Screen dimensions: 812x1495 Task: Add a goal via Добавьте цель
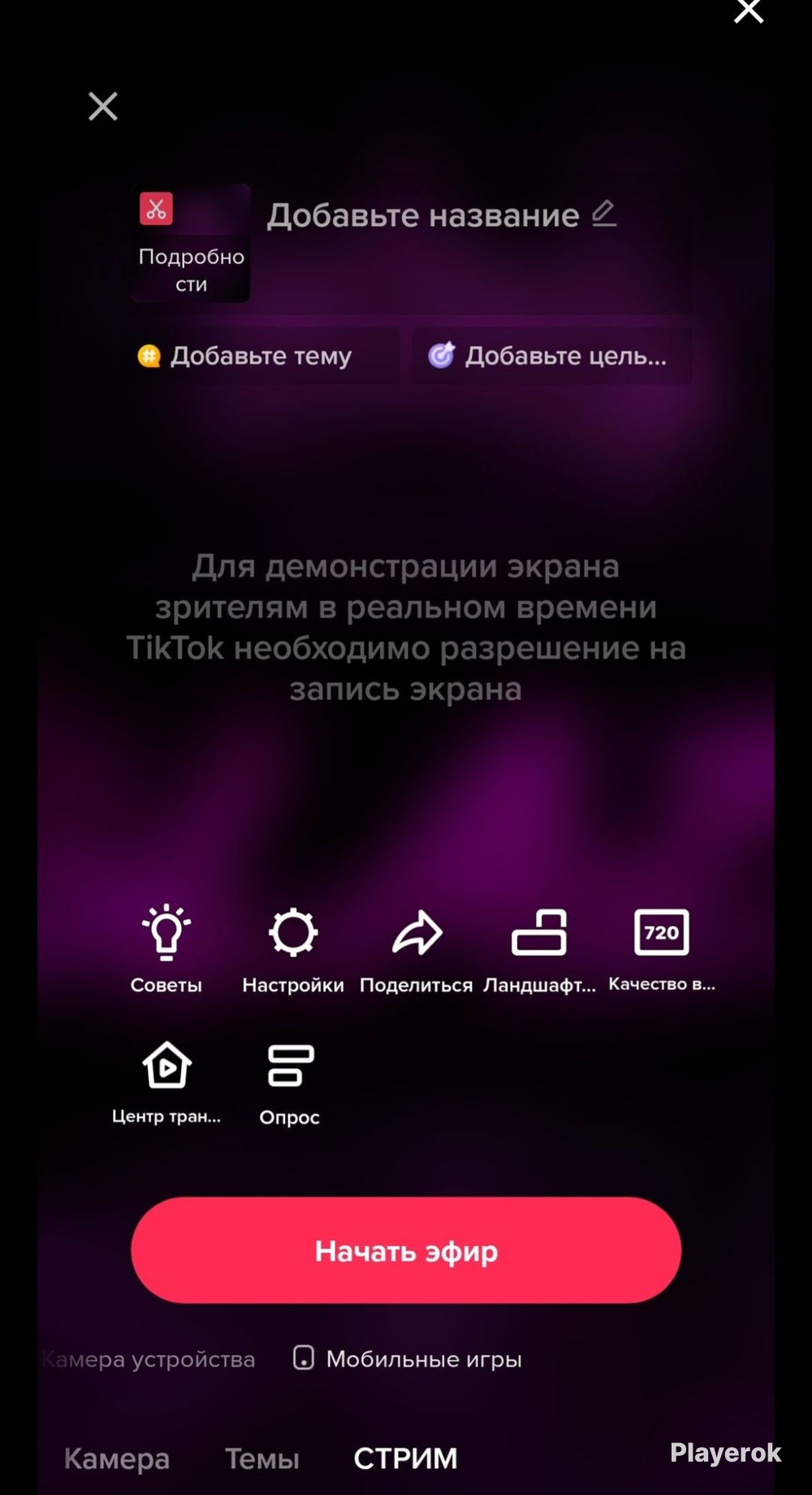point(552,356)
